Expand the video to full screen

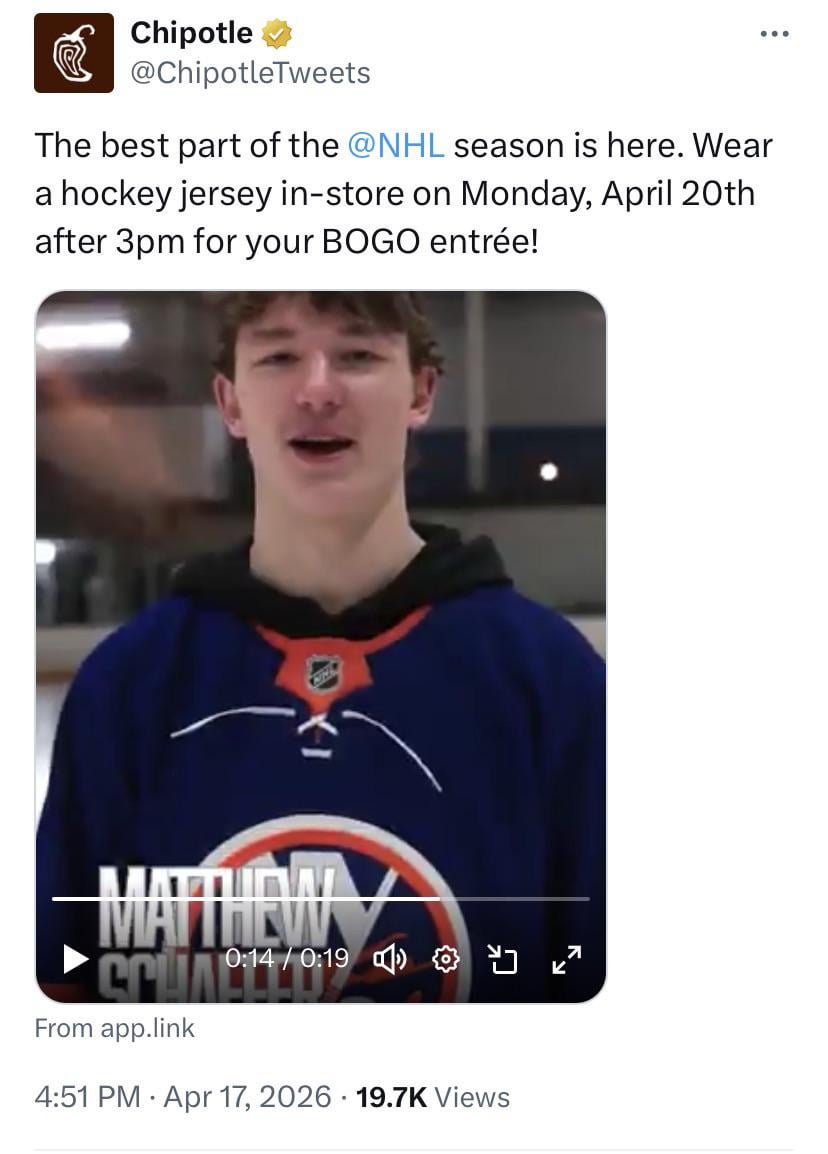[x=566, y=960]
